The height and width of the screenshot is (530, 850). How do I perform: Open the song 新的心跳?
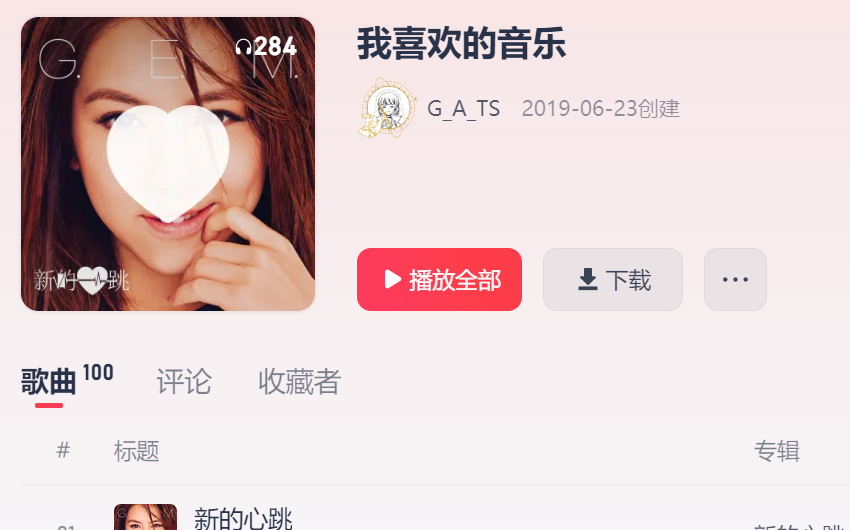click(x=243, y=518)
